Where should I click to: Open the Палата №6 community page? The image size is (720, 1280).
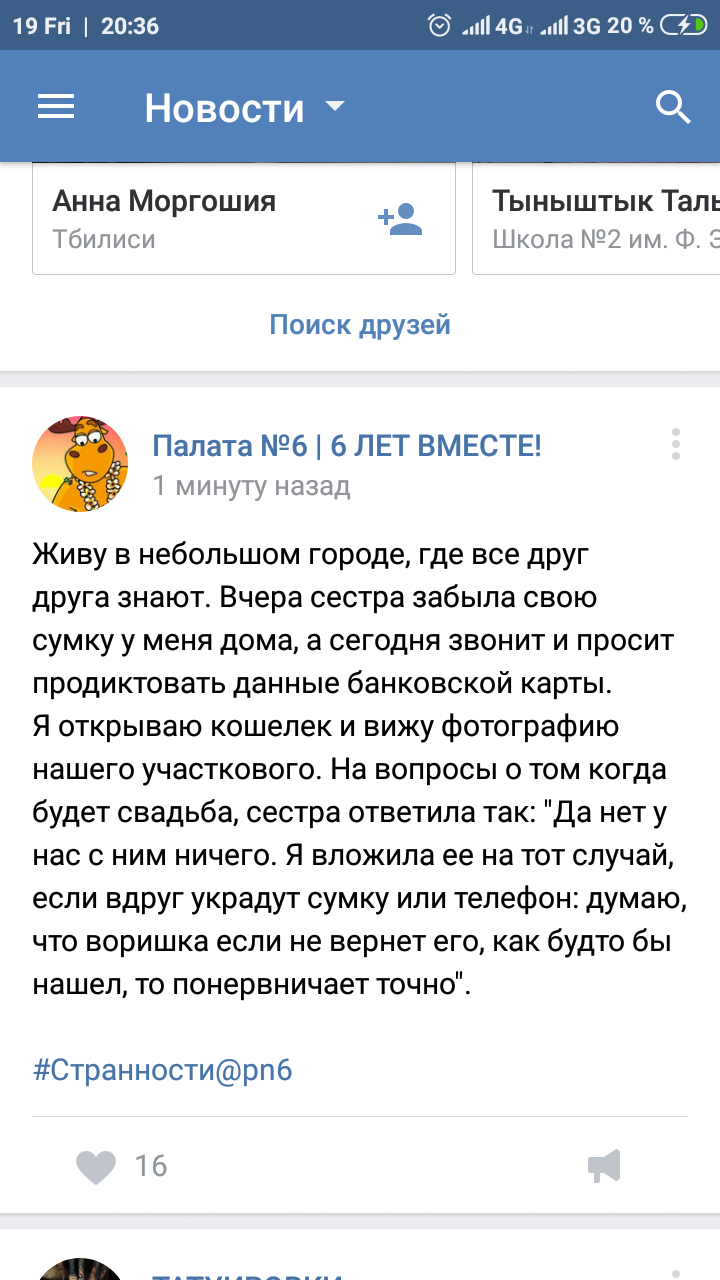click(x=347, y=445)
